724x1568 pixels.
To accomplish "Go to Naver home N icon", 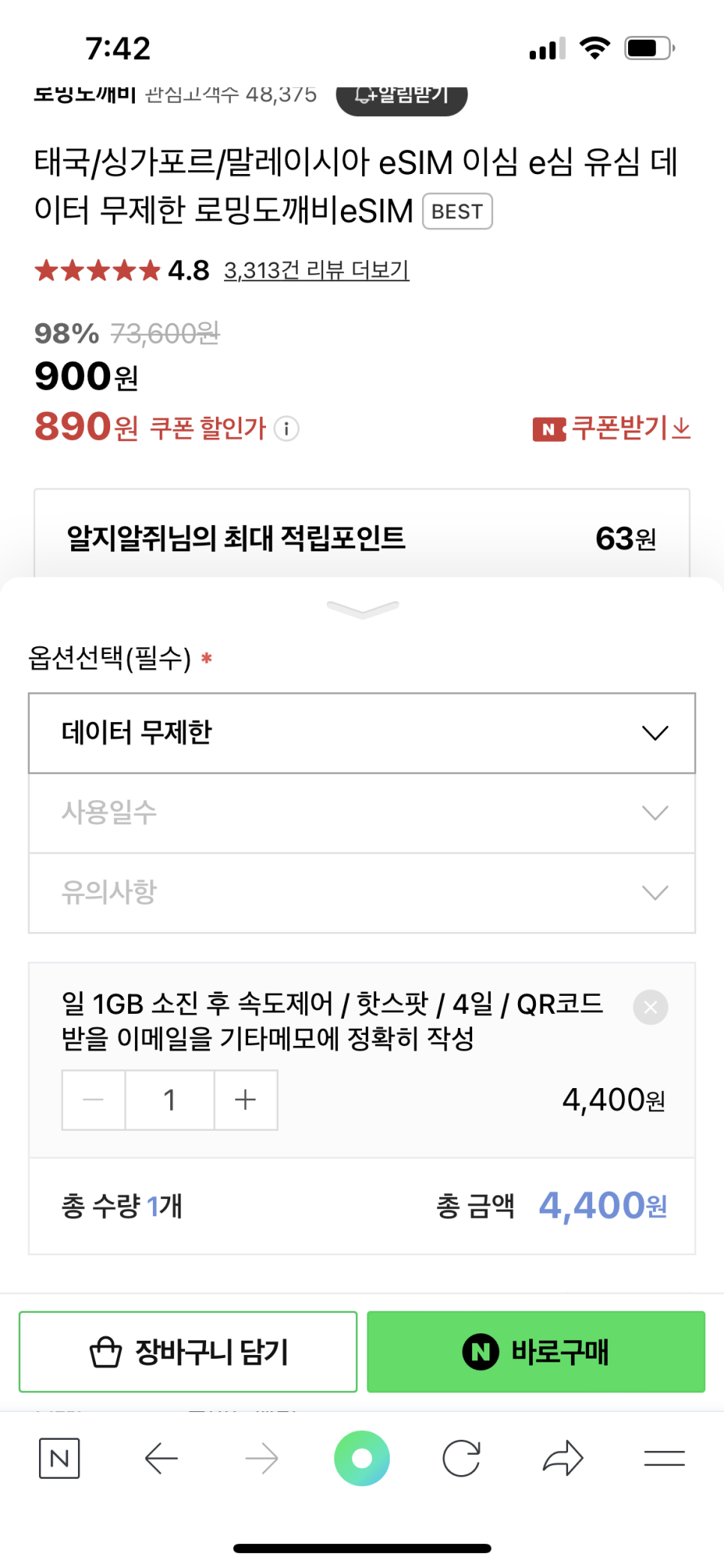I will (x=59, y=1459).
